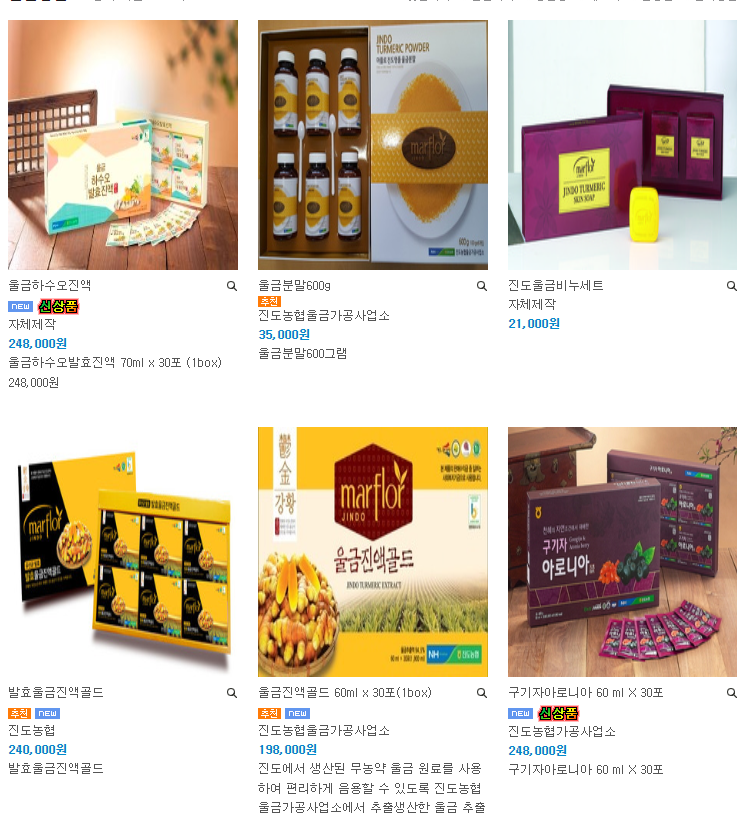This screenshot has height=818, width=737.
Task: Open the 울금하수오진액 product image
Action: 123,145
